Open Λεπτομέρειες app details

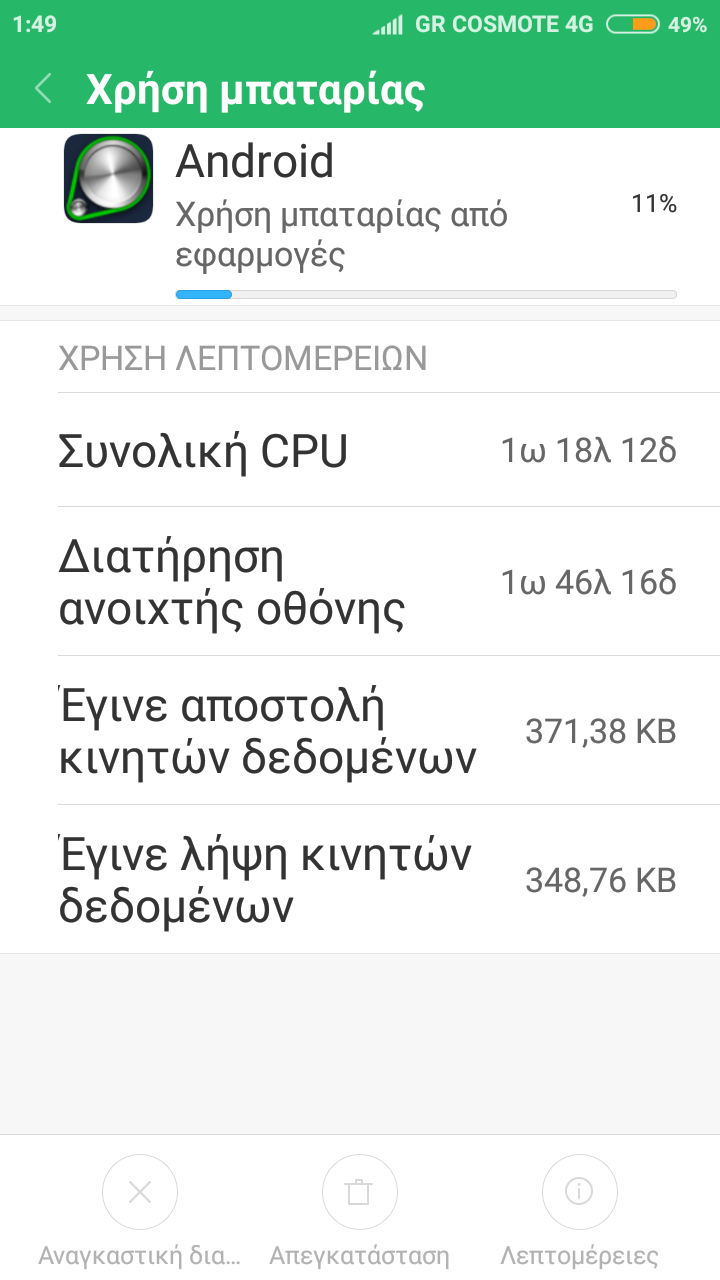(x=580, y=1192)
